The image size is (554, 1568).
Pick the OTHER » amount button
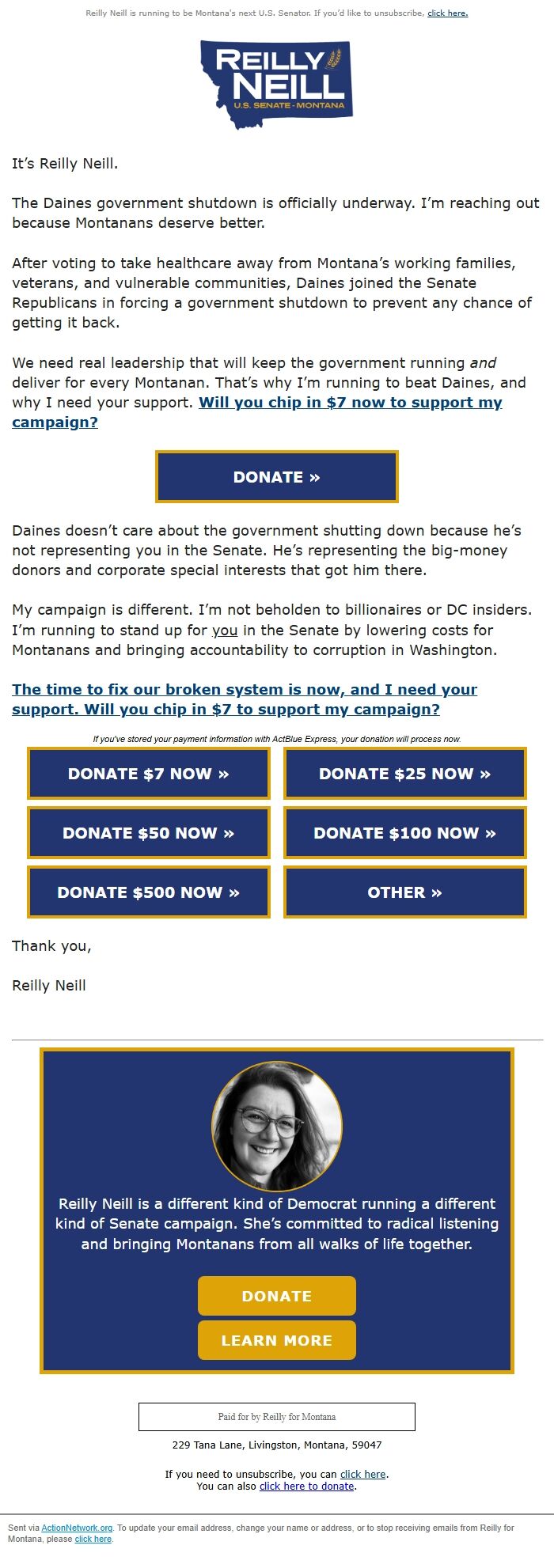pyautogui.click(x=404, y=892)
